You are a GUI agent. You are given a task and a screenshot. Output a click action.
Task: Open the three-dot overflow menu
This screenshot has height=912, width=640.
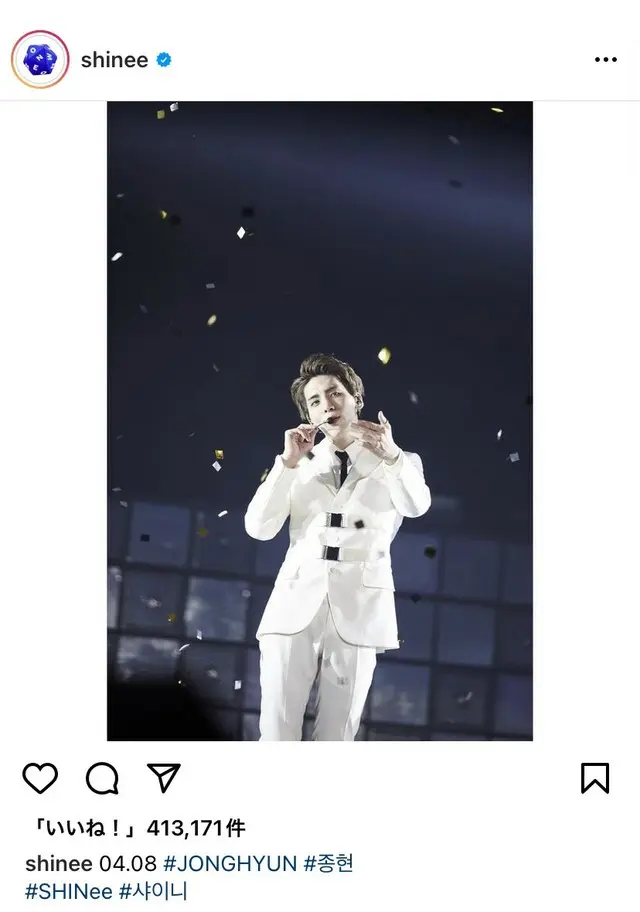pyautogui.click(x=606, y=59)
